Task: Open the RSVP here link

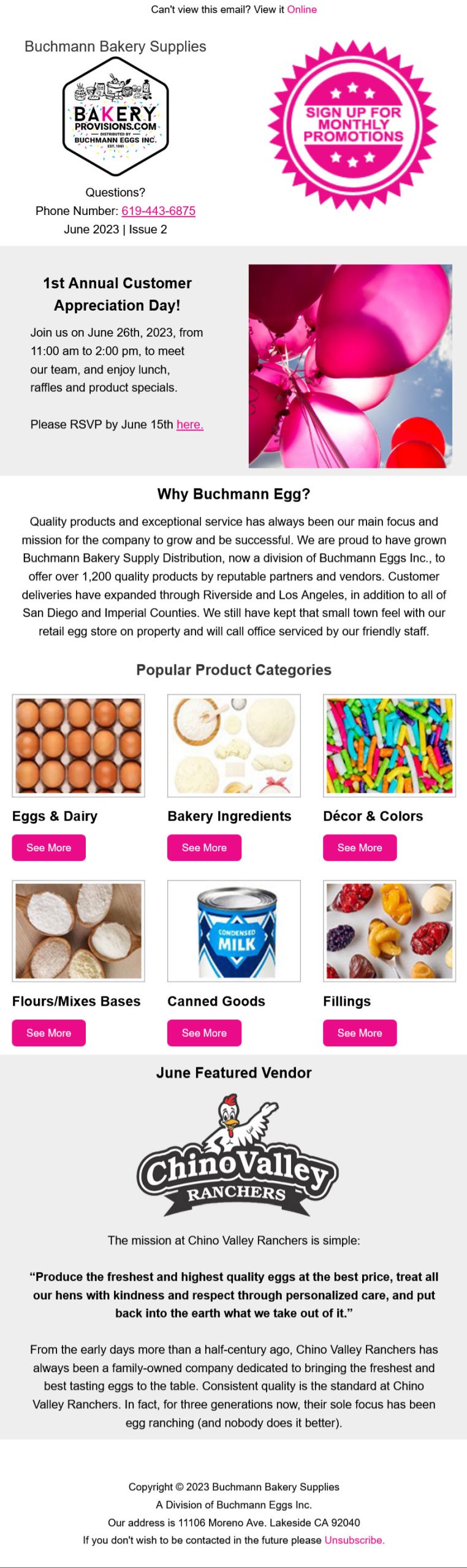Action: pos(189,424)
